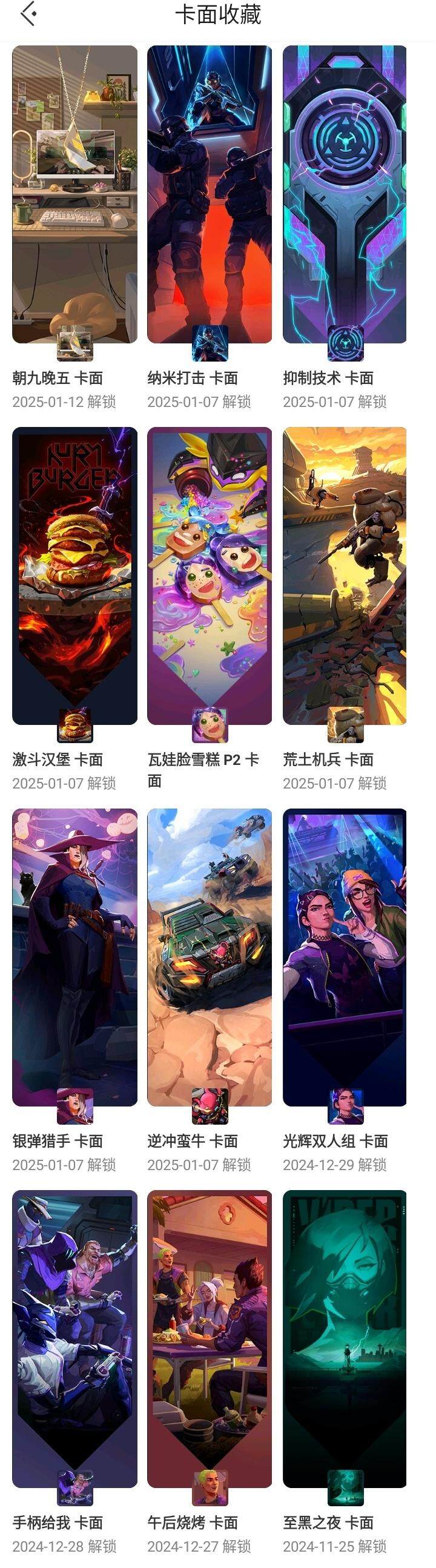Open the 光辉双人组 card
The width and height of the screenshot is (436, 1568).
click(x=345, y=957)
